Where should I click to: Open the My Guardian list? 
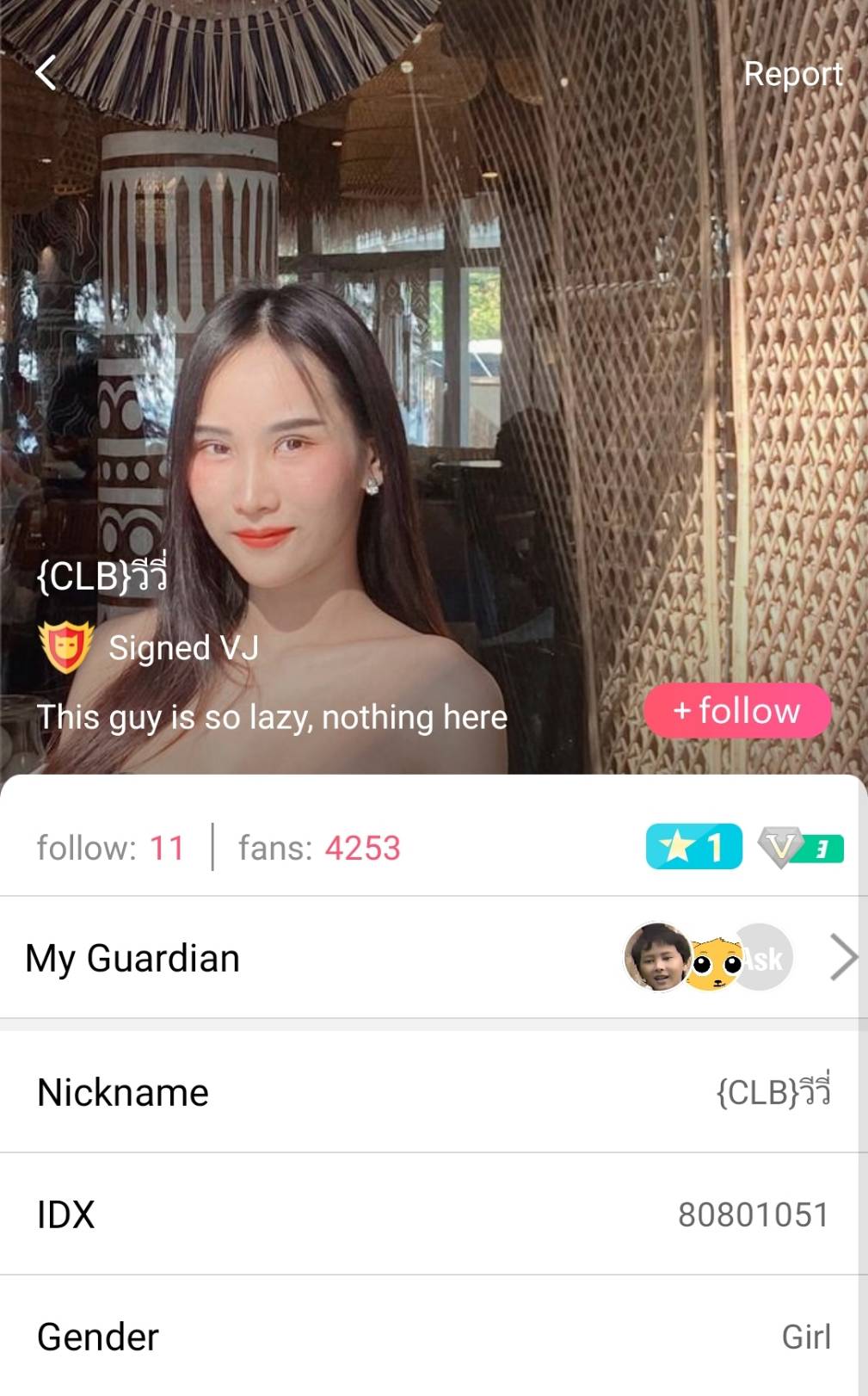(430, 958)
